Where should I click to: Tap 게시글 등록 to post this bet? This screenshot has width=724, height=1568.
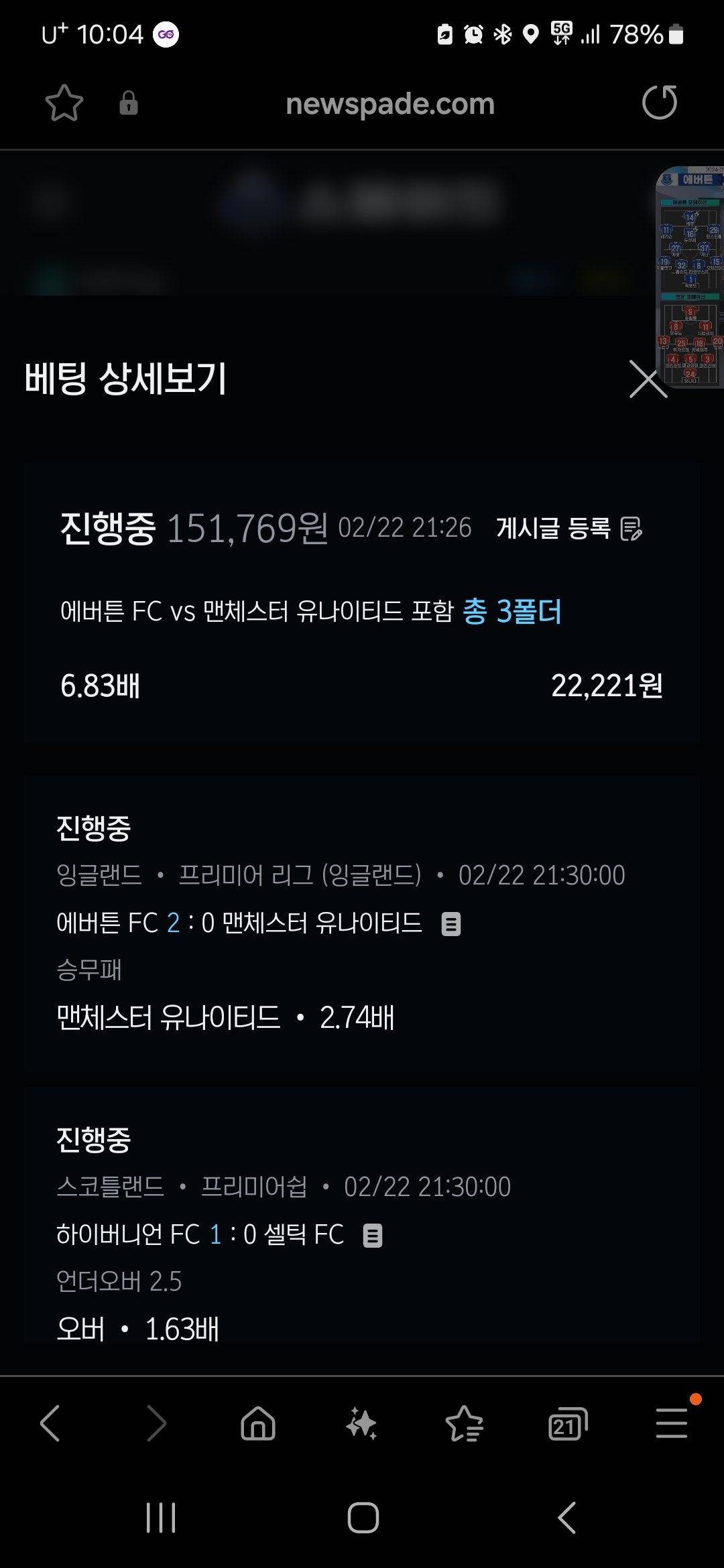point(568,528)
